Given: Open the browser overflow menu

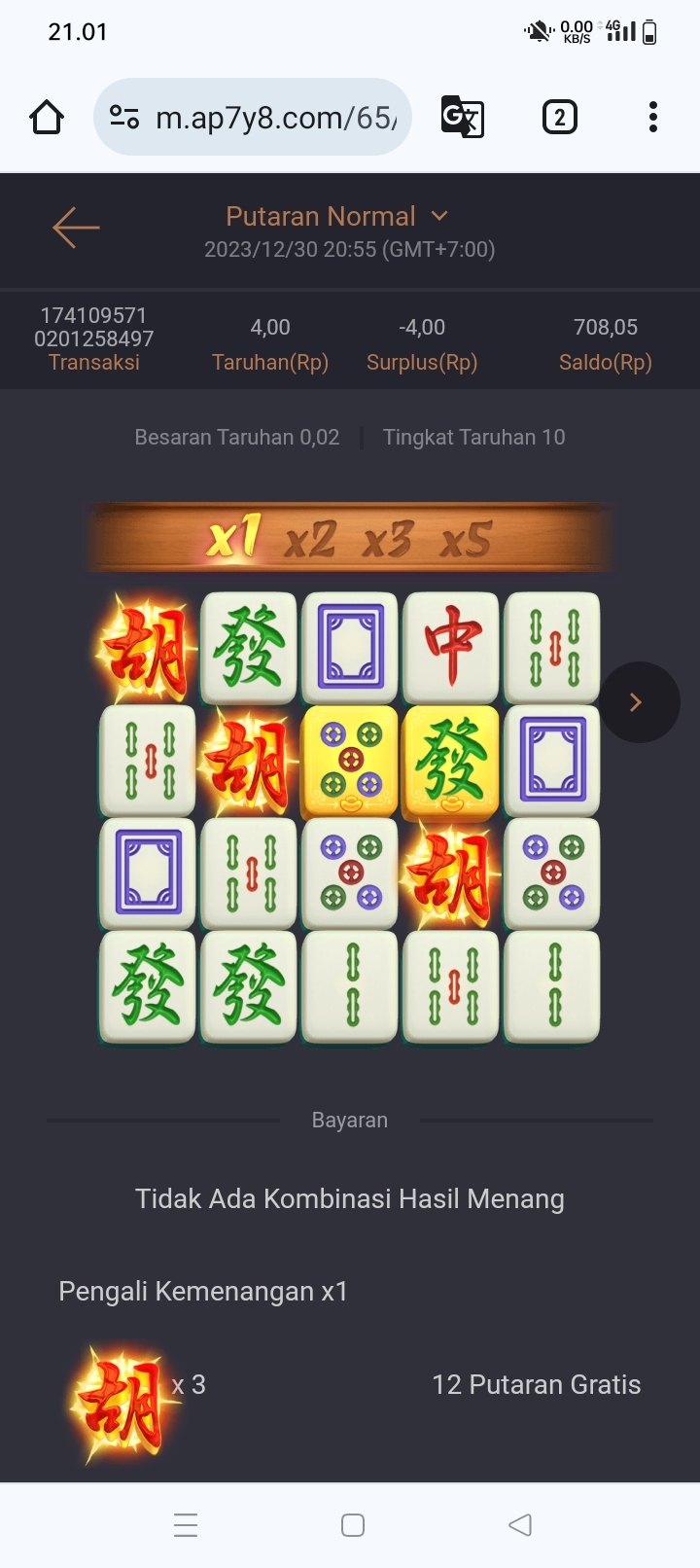Looking at the screenshot, I should pos(652,118).
